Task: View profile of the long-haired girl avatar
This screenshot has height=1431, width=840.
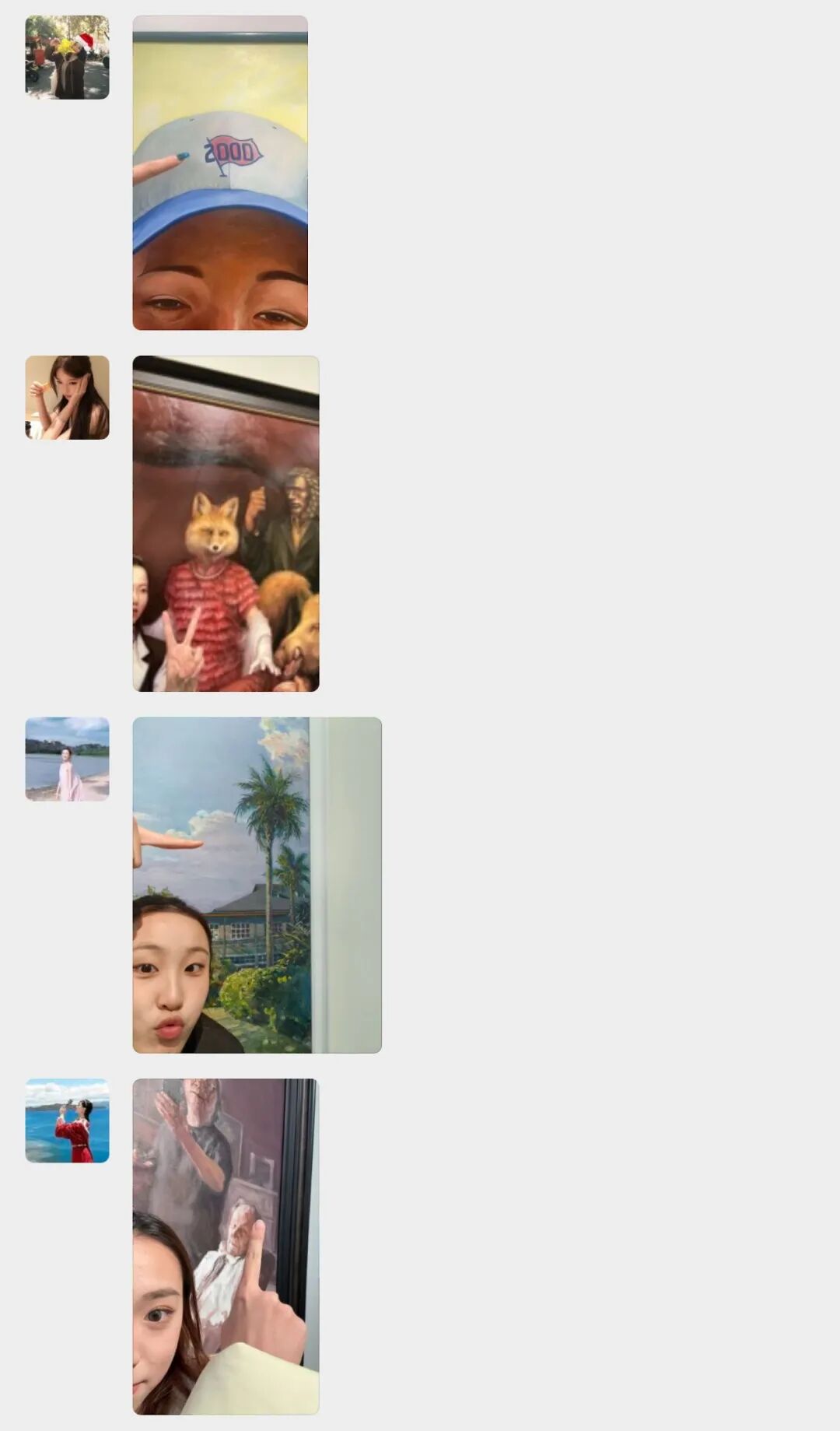Action: point(67,398)
